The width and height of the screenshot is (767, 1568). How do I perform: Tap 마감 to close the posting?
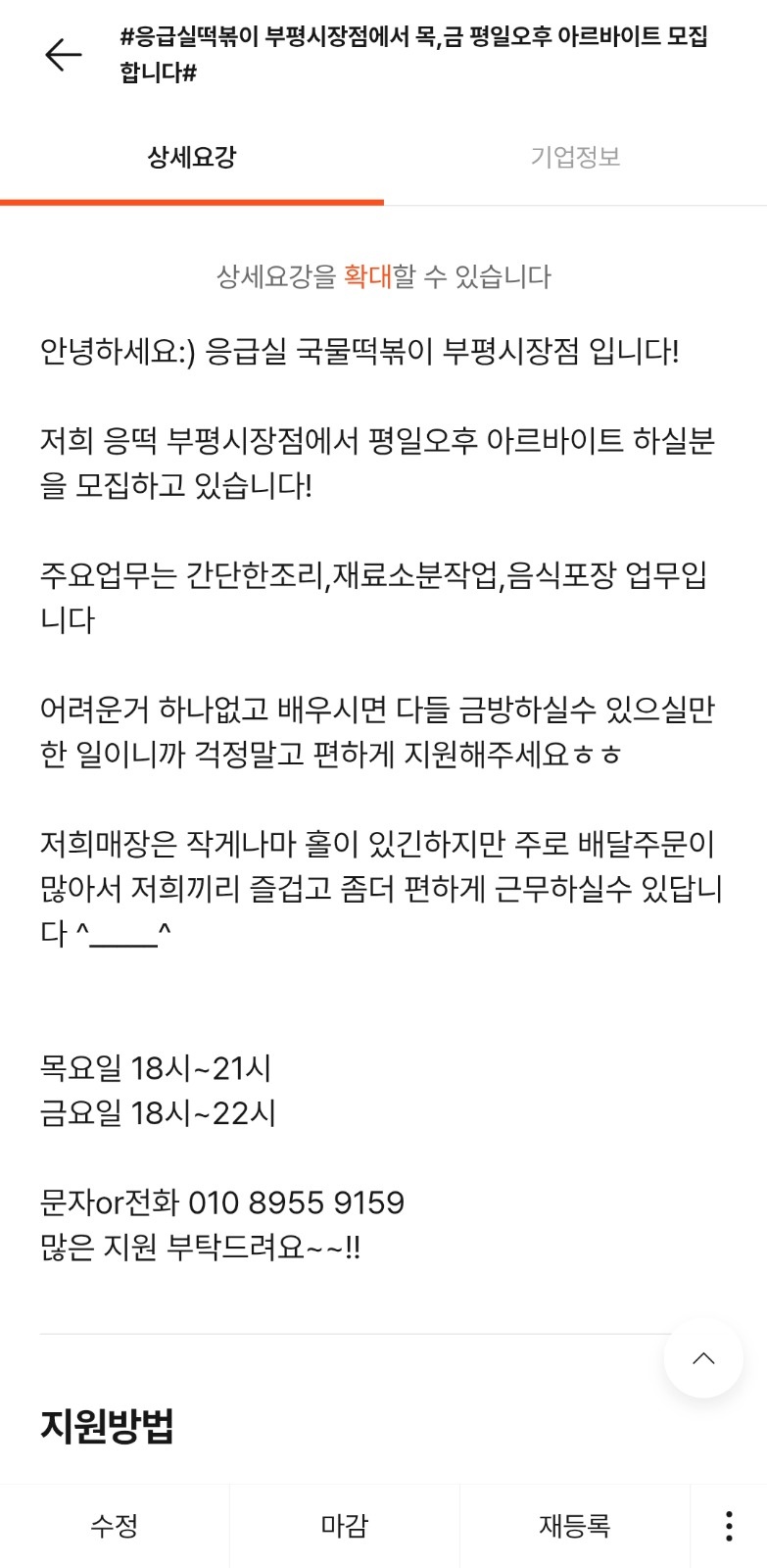[x=345, y=1525]
